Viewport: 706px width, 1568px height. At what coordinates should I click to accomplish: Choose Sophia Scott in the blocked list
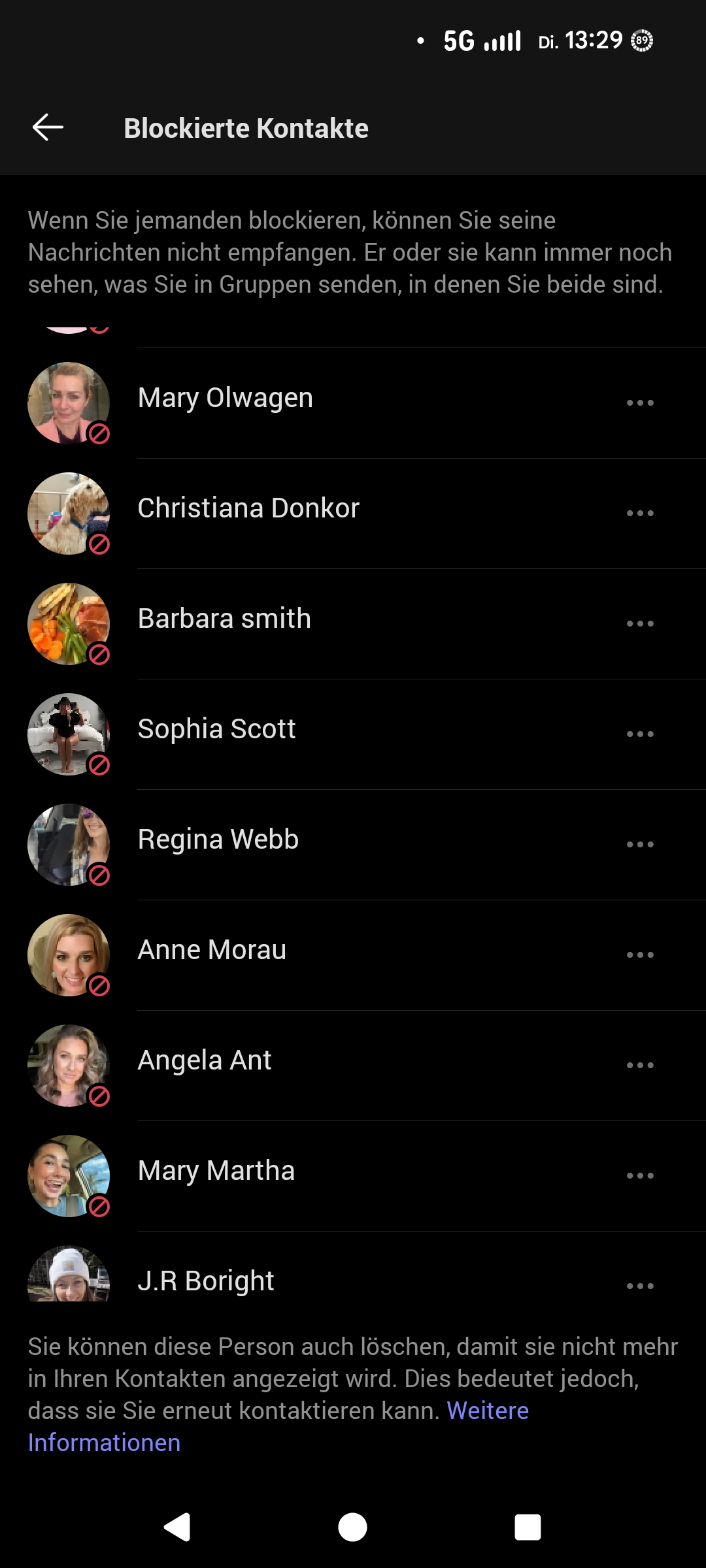216,729
